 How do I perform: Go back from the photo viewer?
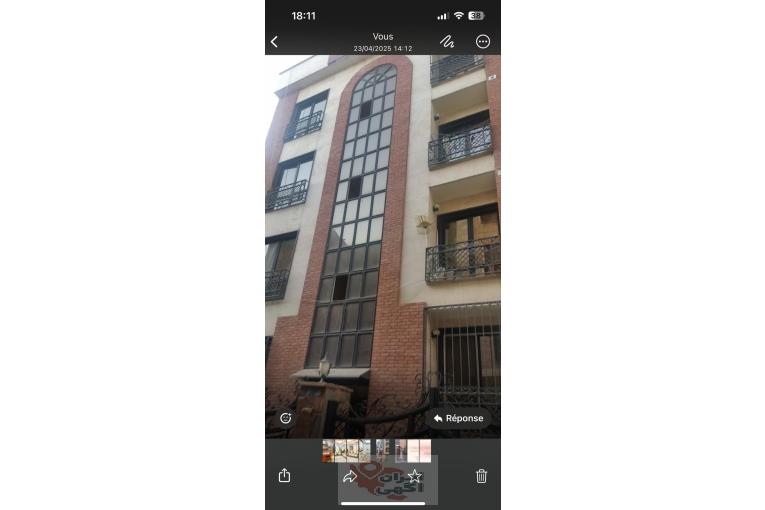click(275, 42)
